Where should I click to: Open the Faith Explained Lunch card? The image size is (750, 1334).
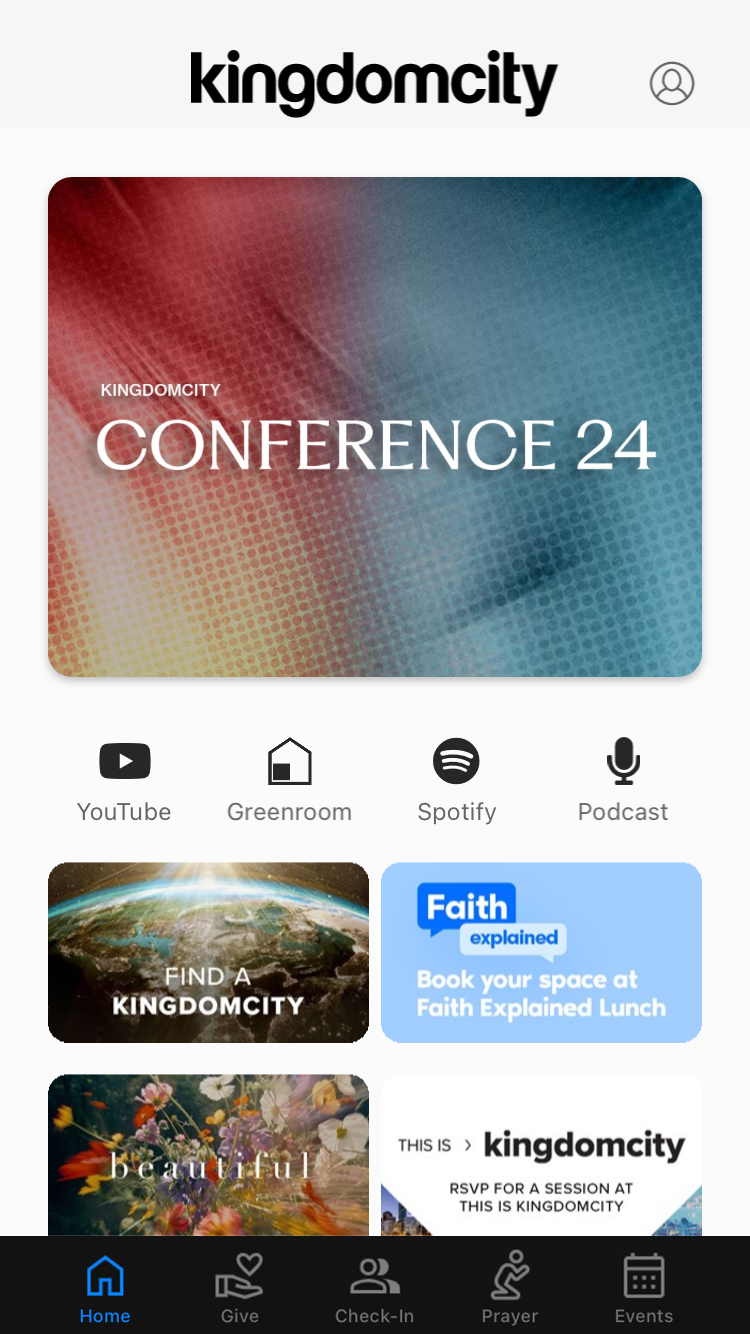tap(541, 952)
